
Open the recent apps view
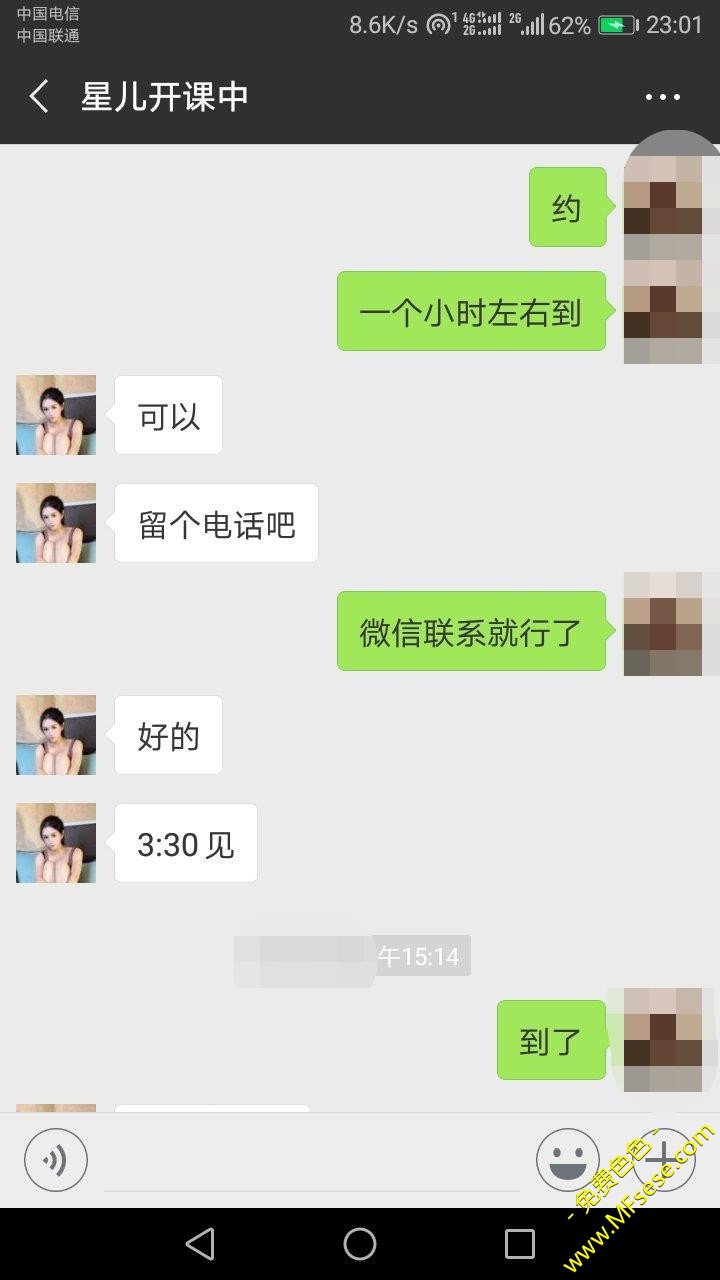pyautogui.click(x=520, y=1244)
